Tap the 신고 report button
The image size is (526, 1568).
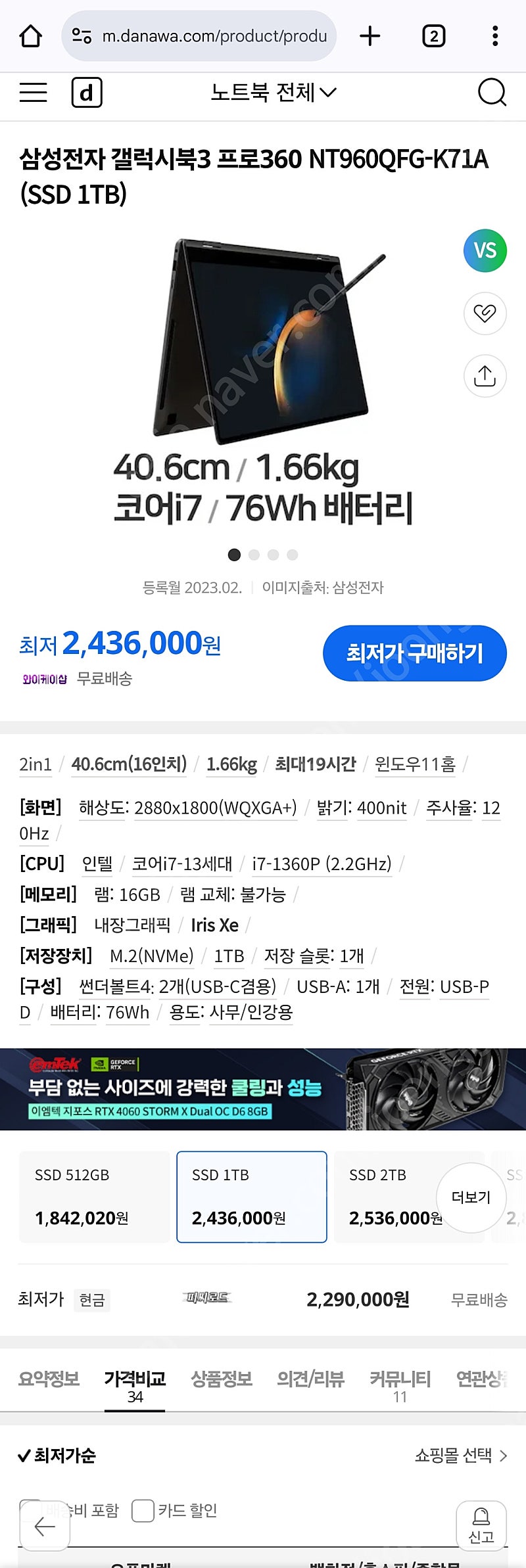pyautogui.click(x=481, y=1526)
